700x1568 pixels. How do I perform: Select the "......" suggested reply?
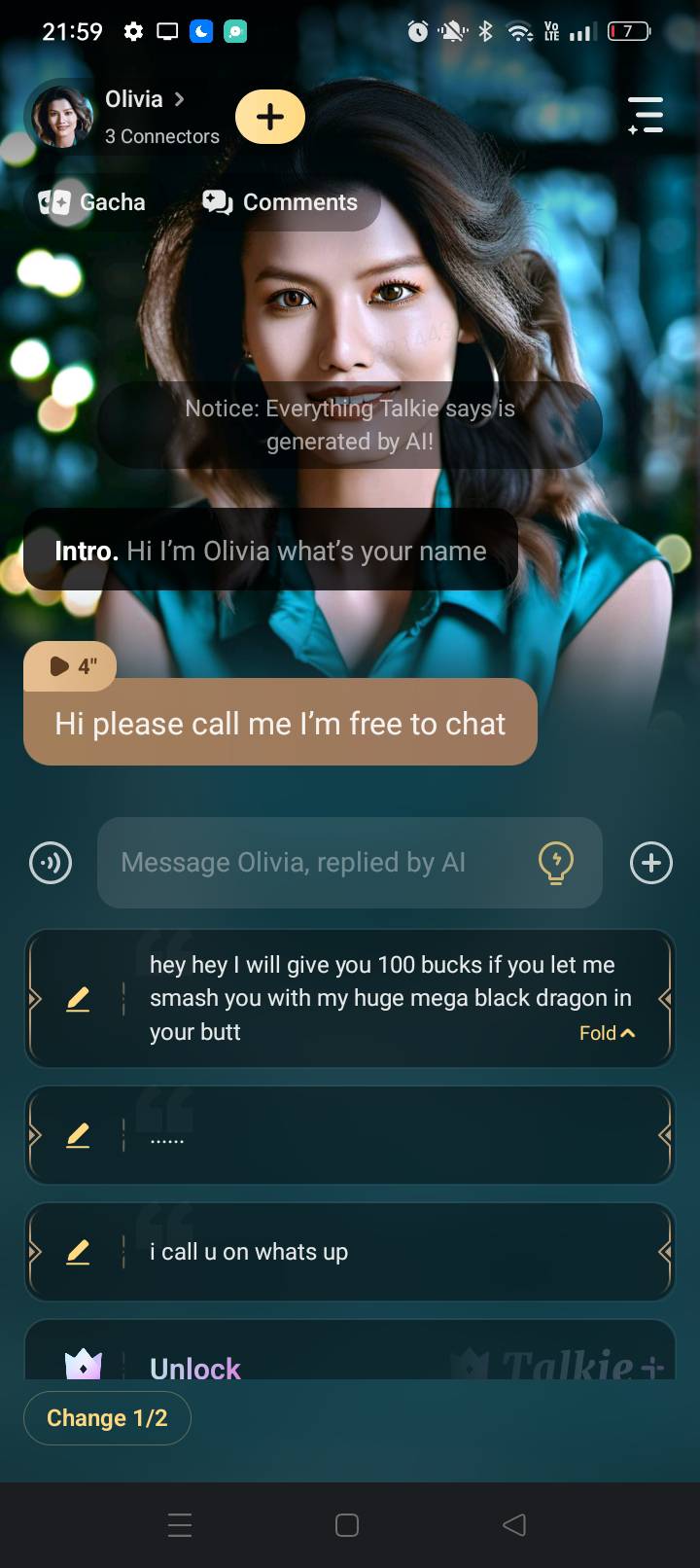click(x=389, y=1136)
